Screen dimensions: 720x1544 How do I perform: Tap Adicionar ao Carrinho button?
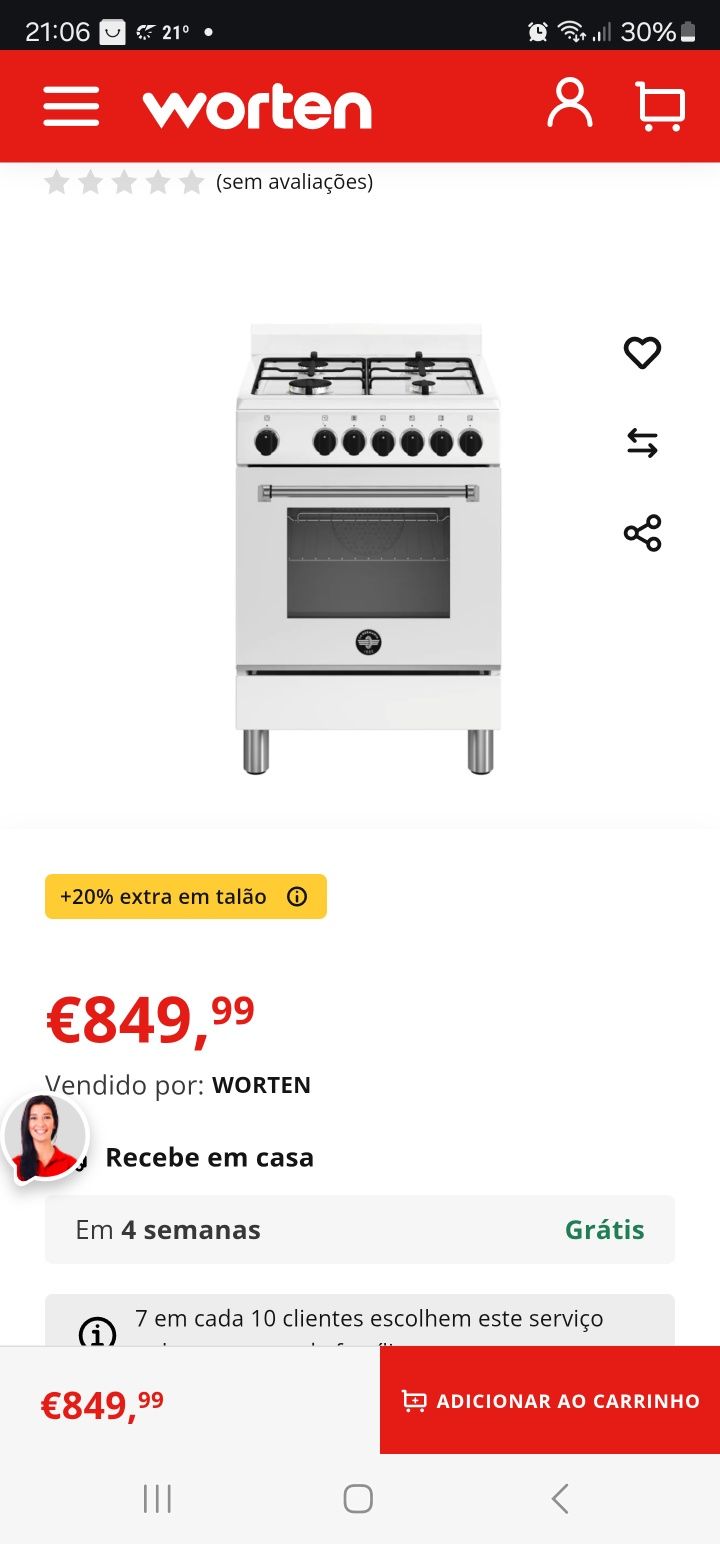(550, 1400)
